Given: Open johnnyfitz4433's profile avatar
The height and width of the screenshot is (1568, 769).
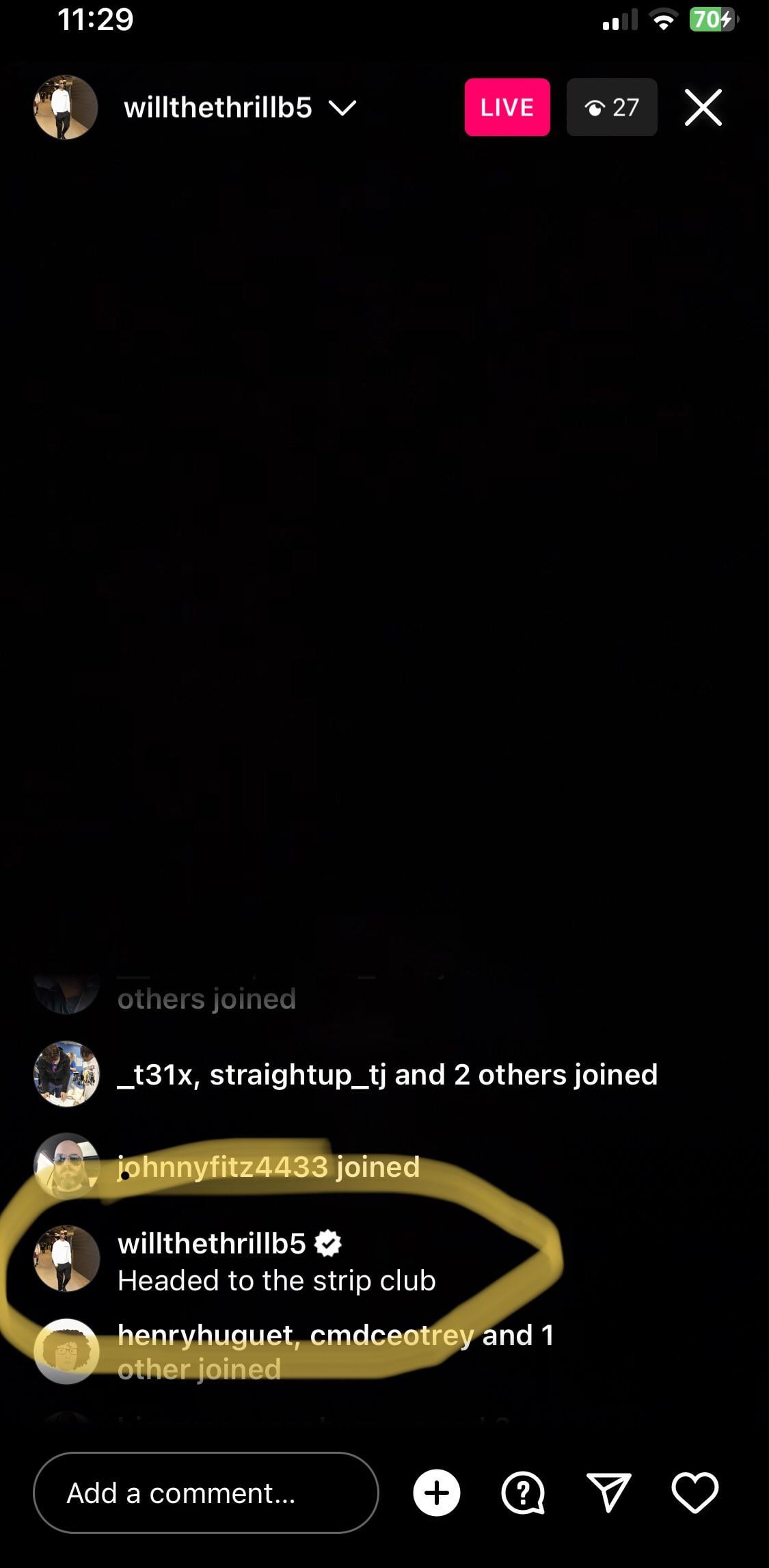Looking at the screenshot, I should pos(66,1166).
